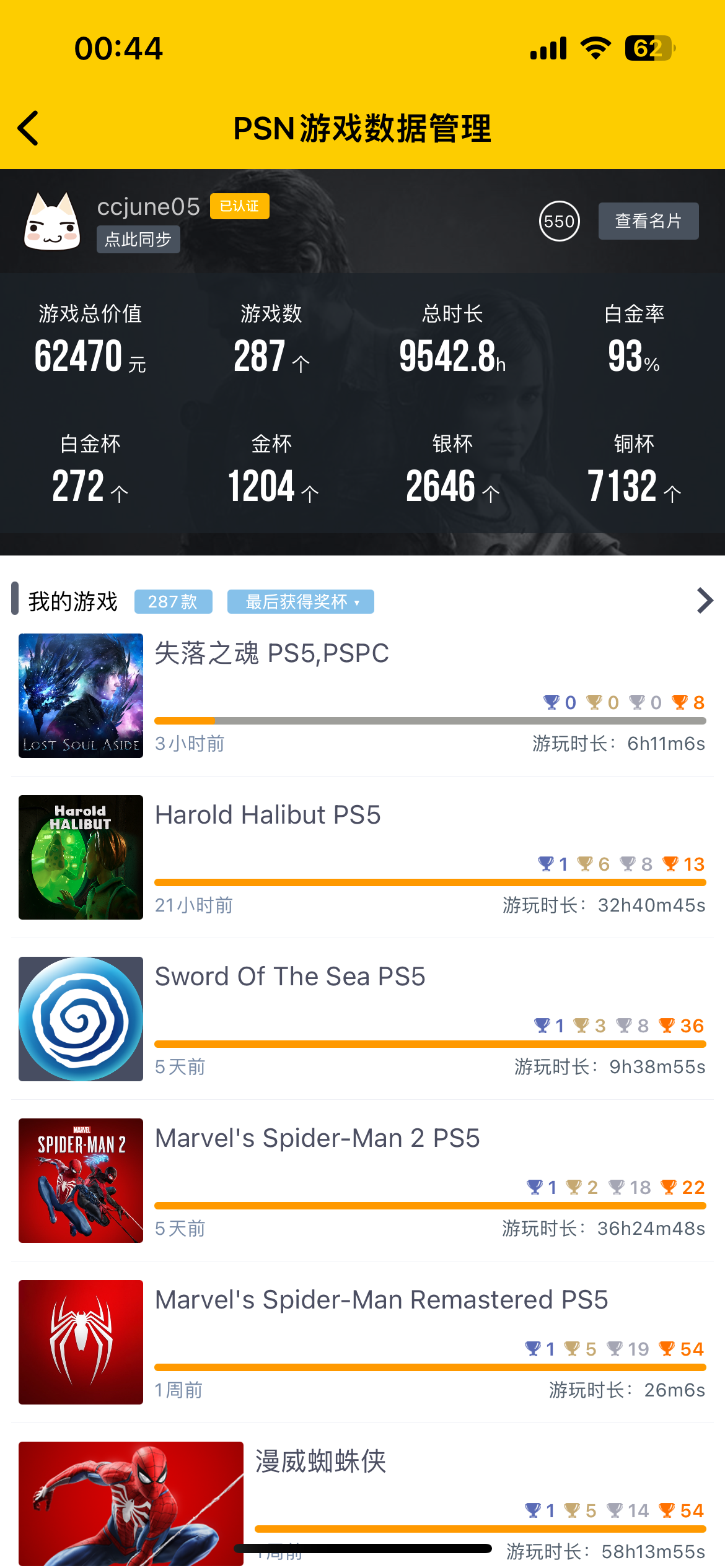Tap the 点此同步 sync button
Screen dimensions: 725x1568
point(138,240)
